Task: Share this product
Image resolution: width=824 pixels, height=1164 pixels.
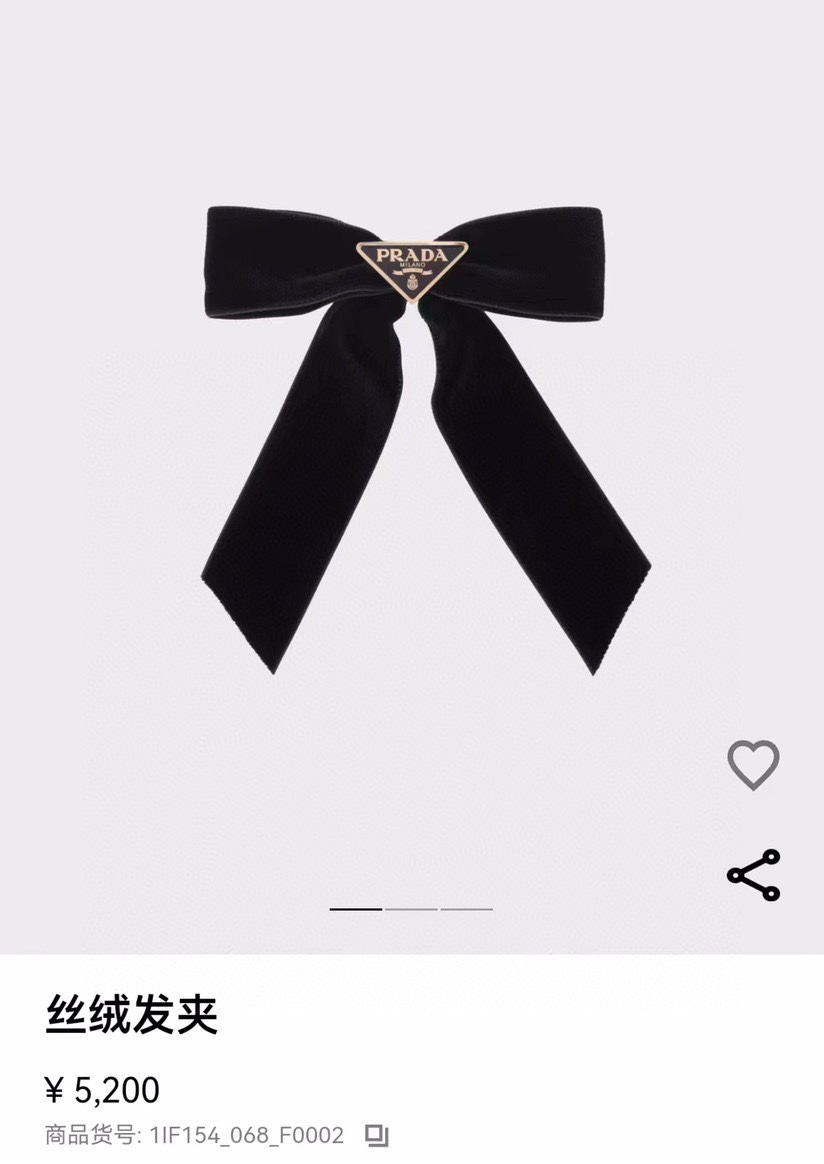Action: coord(753,875)
